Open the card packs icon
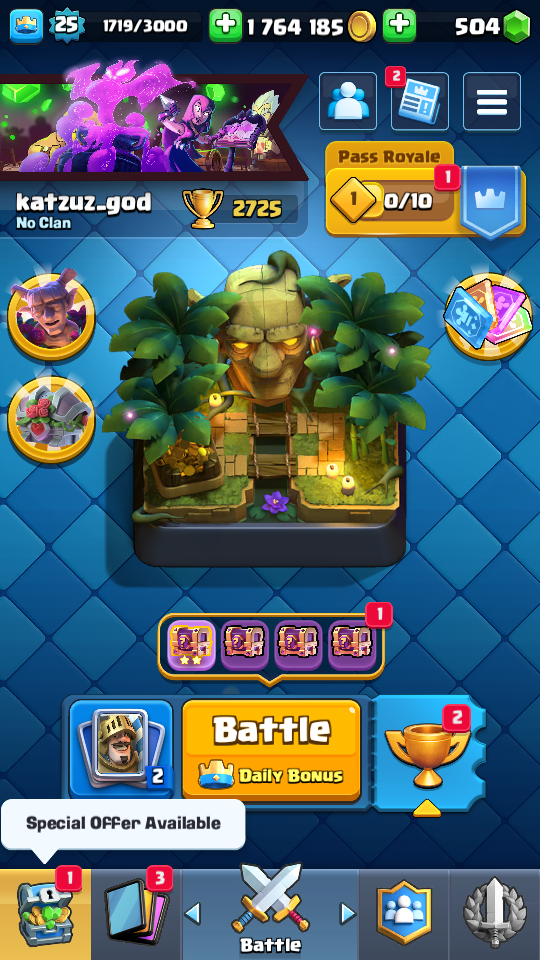The height and width of the screenshot is (960, 540). (489, 316)
